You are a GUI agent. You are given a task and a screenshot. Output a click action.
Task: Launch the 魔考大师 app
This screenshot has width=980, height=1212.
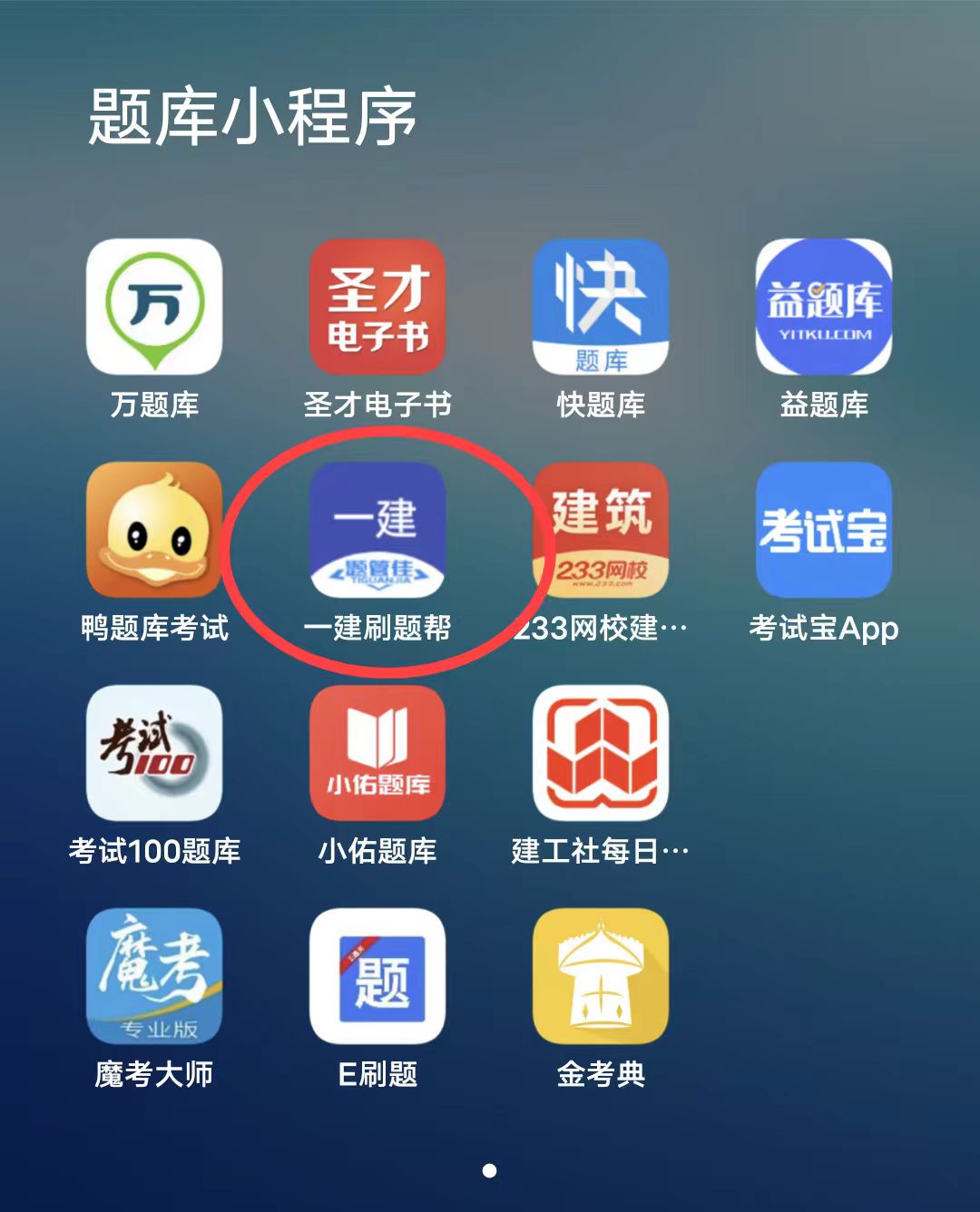coord(154,976)
